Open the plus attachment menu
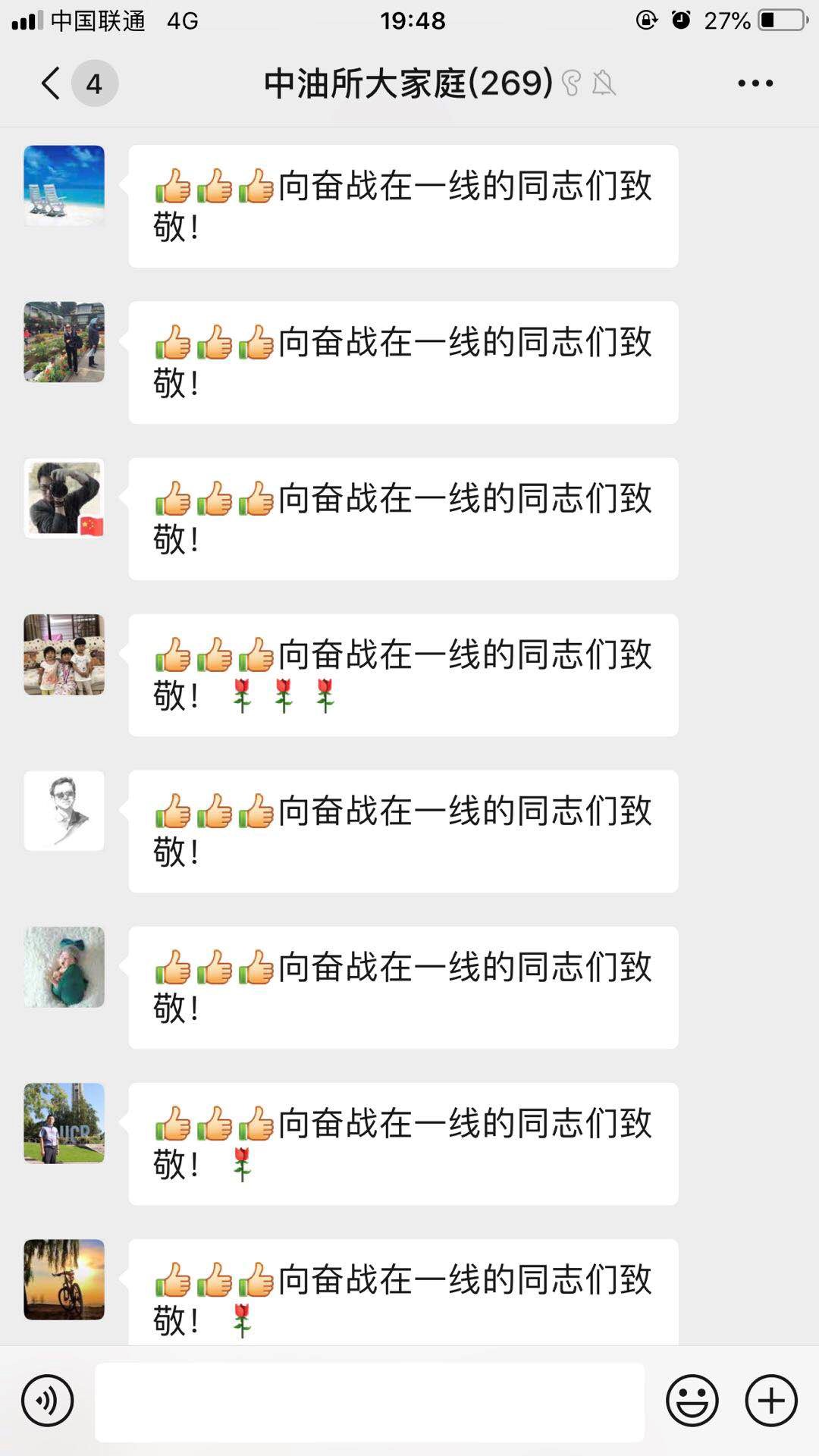The image size is (819, 1456). click(771, 1401)
